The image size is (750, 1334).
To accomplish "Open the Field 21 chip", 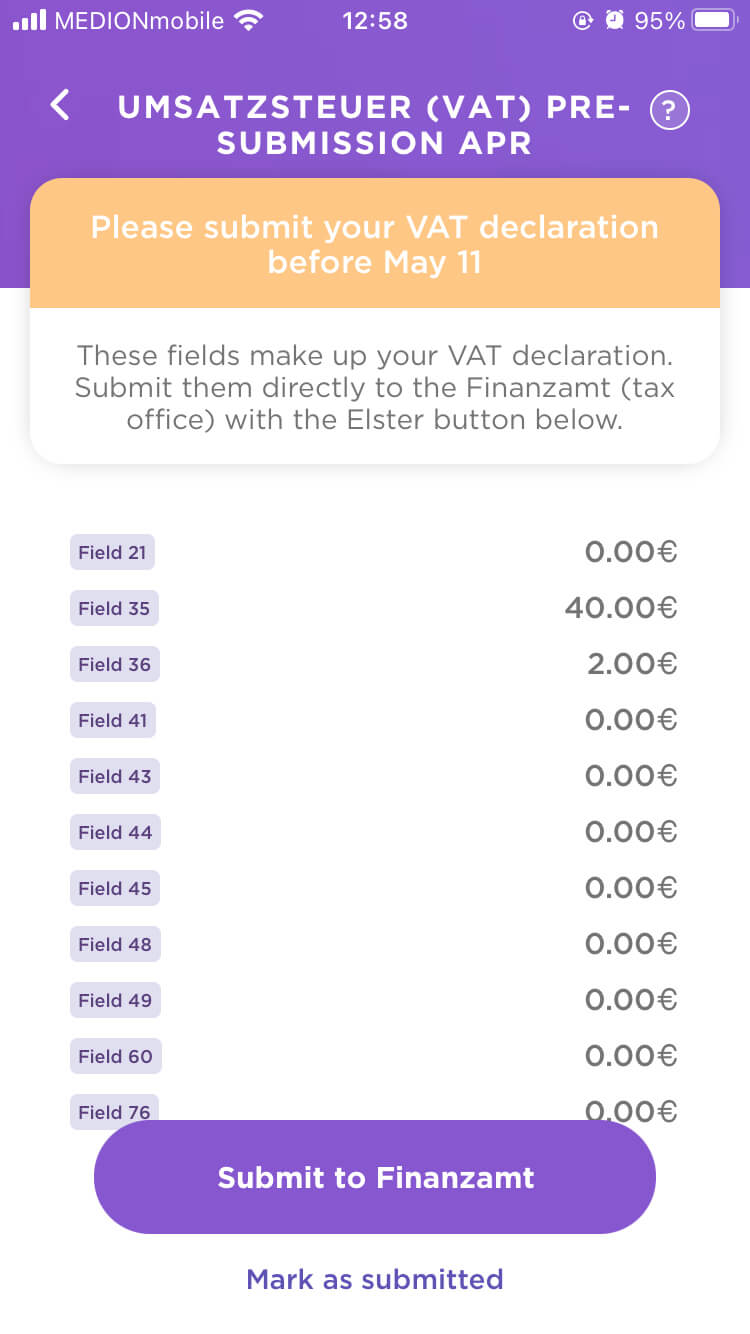I will tap(112, 551).
